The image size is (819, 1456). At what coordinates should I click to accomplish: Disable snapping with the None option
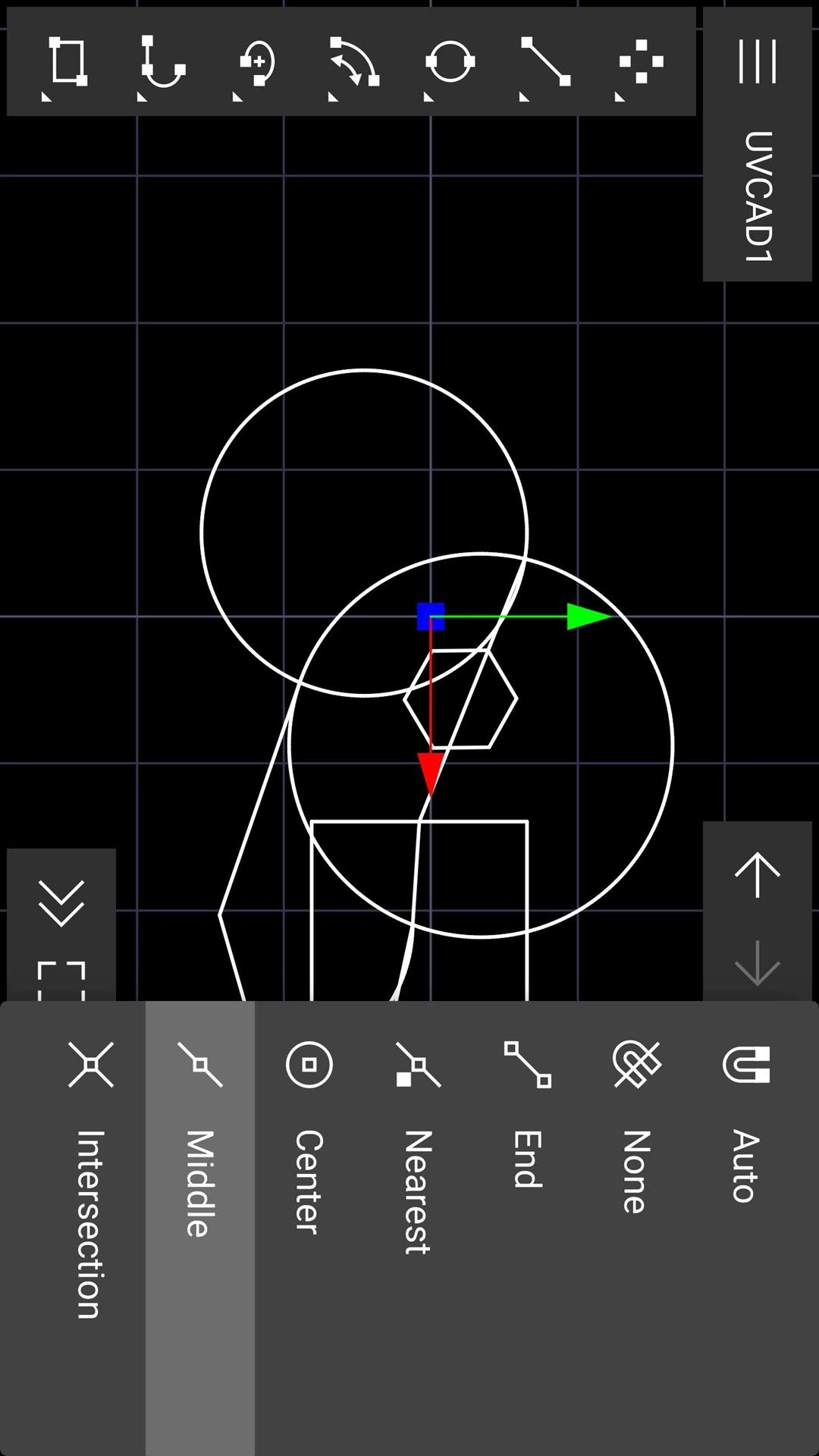tap(635, 1137)
